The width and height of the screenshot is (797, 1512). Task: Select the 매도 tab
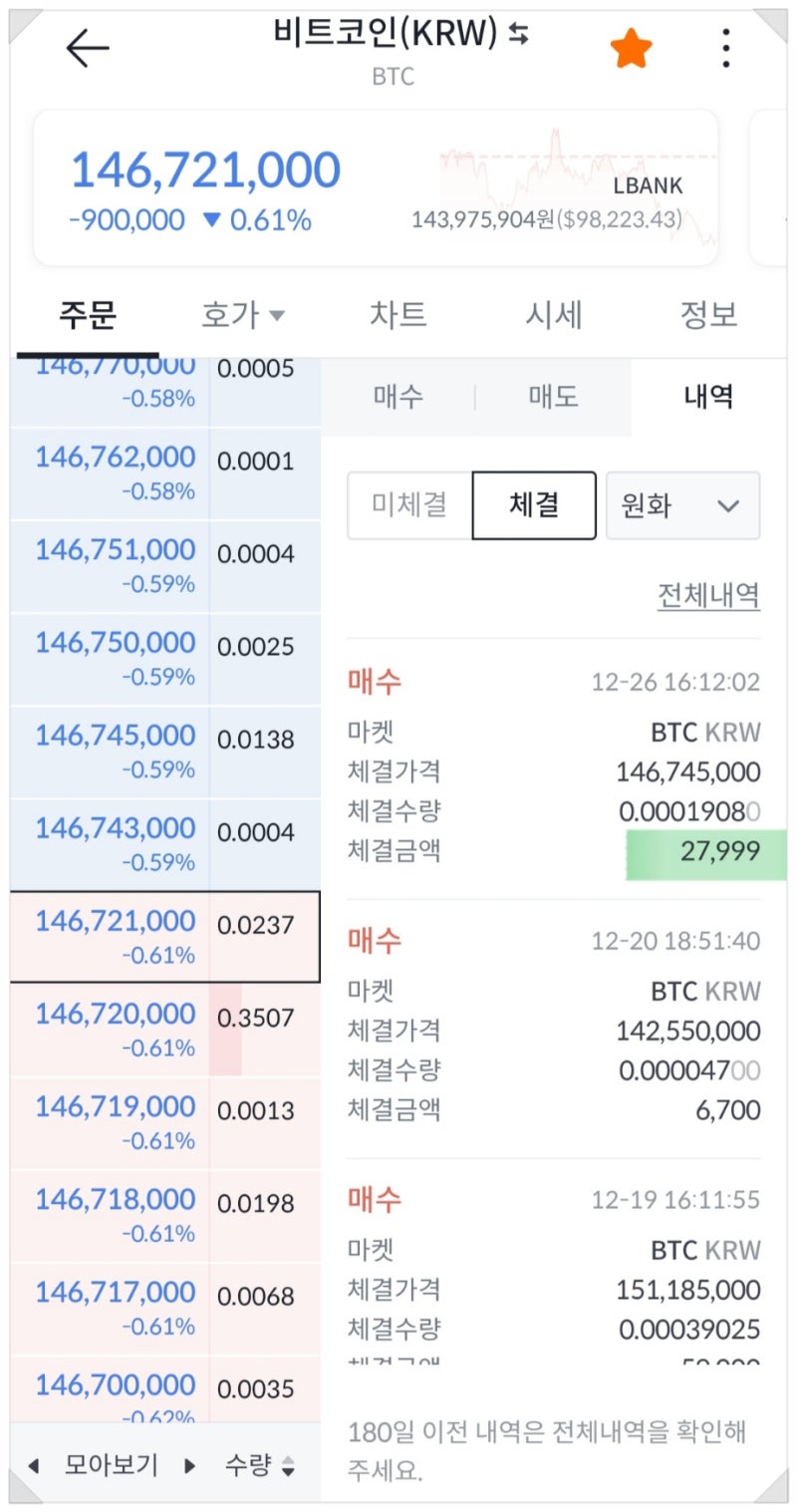(x=554, y=396)
